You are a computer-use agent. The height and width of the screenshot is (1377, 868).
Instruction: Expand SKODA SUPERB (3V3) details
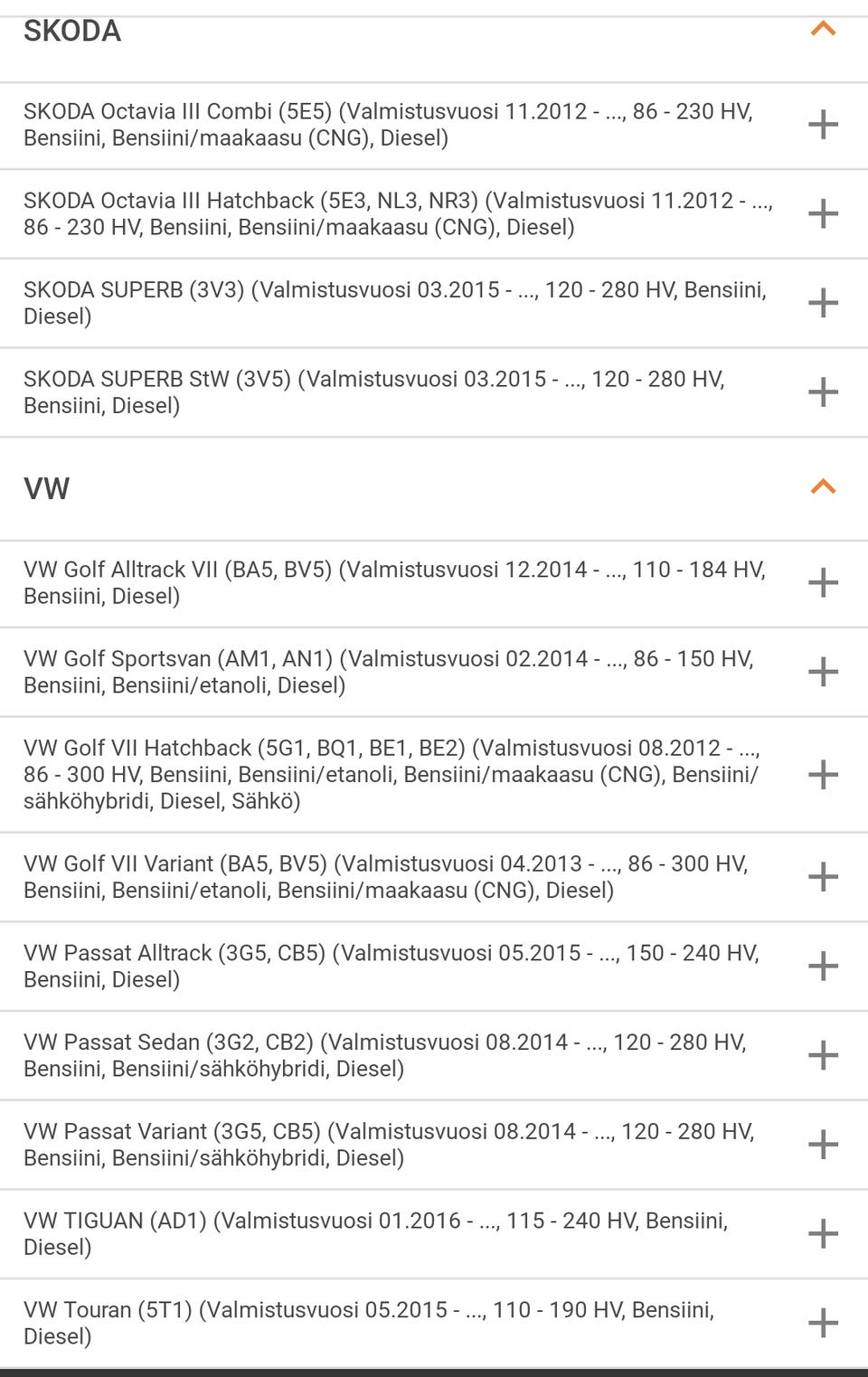823,302
